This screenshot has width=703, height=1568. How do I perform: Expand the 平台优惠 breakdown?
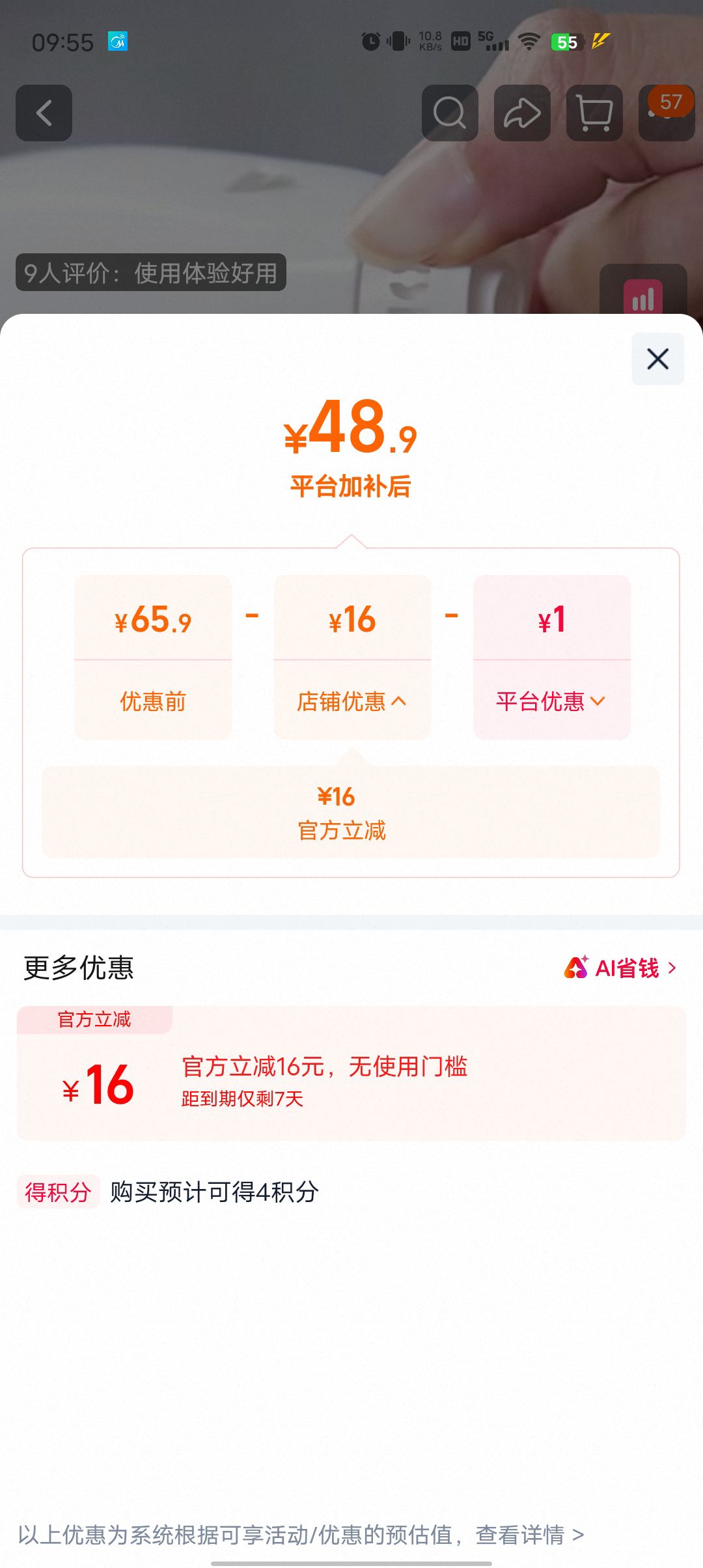tap(551, 701)
